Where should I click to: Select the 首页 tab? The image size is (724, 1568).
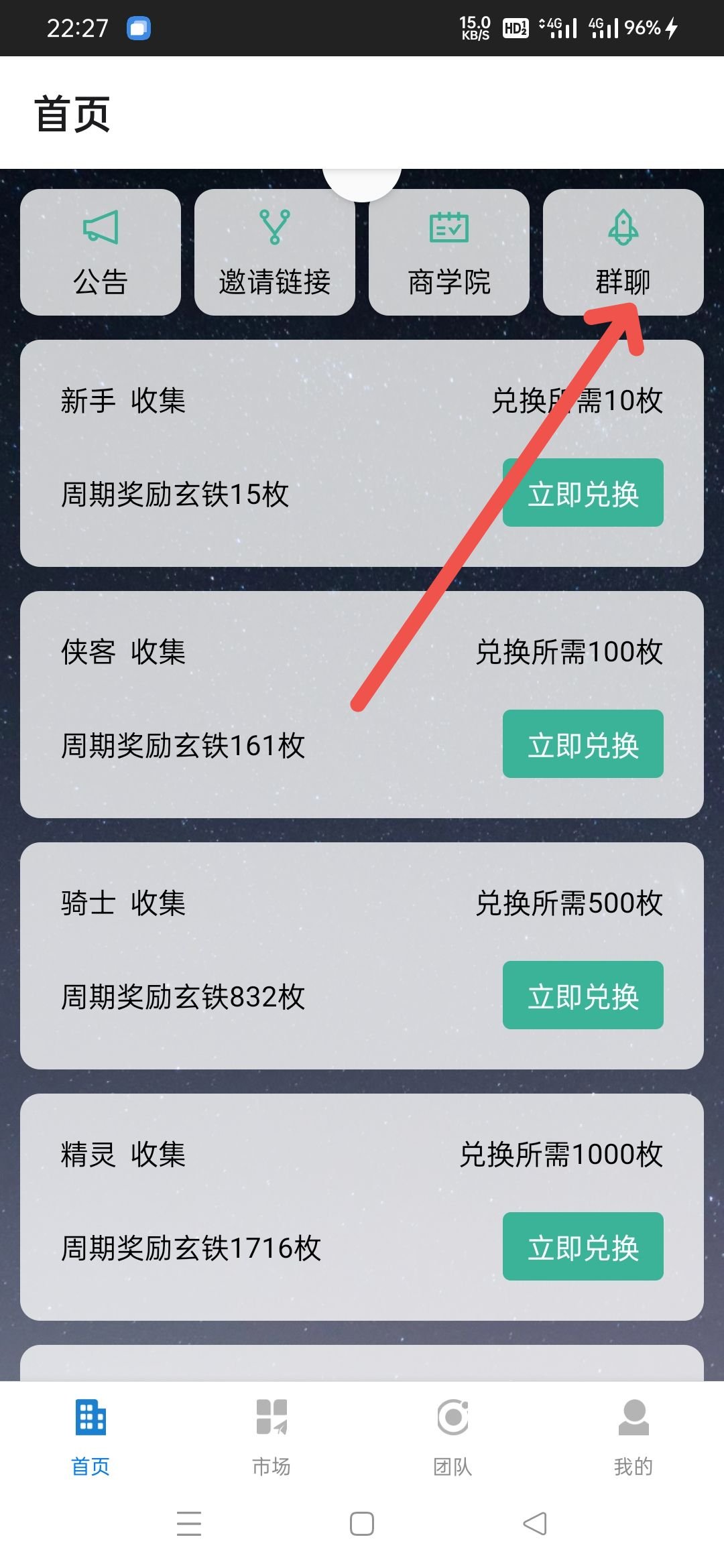(x=90, y=1437)
